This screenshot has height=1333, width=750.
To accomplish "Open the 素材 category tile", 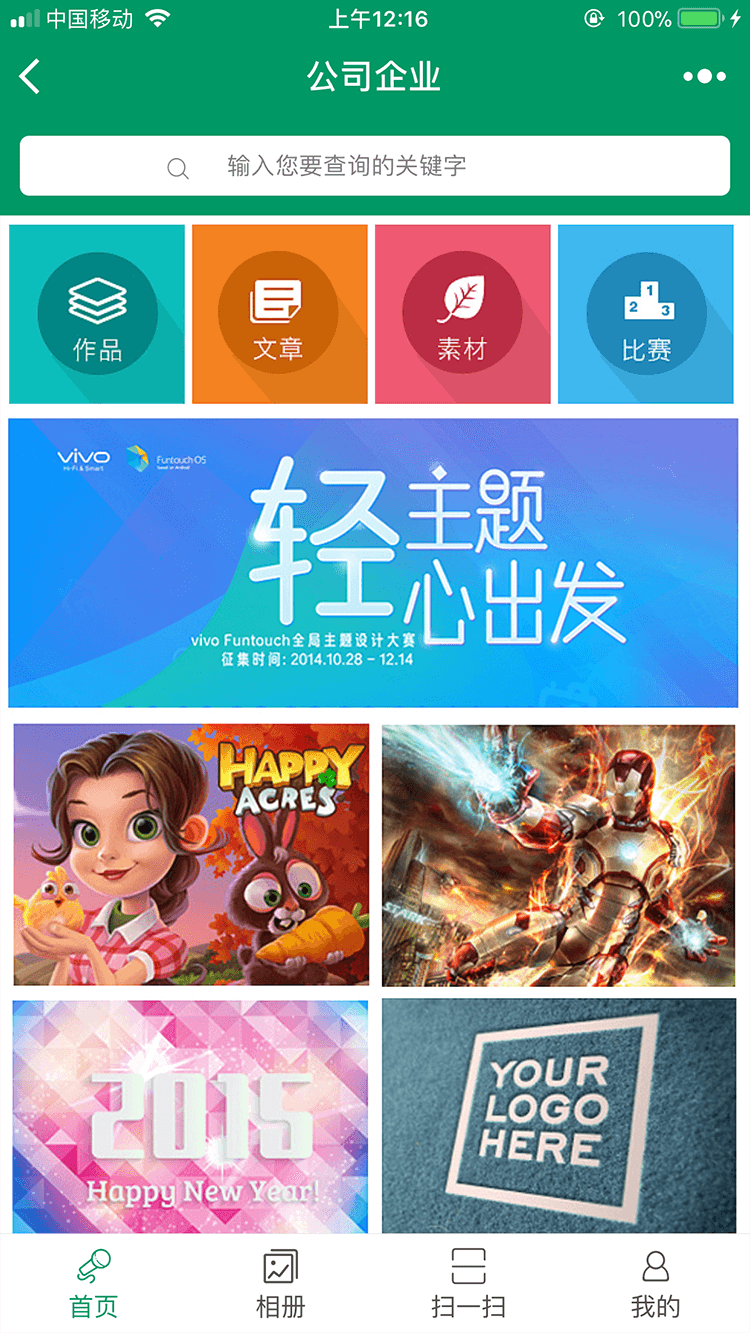I will [x=462, y=314].
